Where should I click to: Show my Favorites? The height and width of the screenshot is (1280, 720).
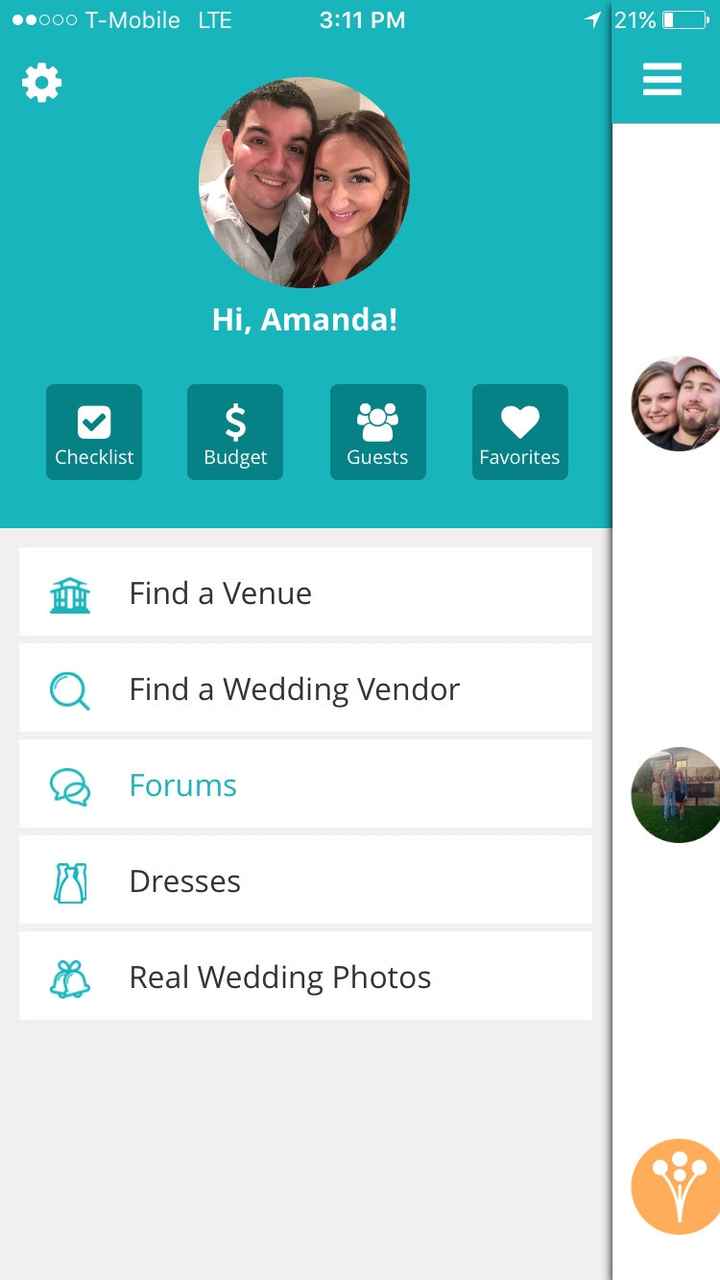coord(520,432)
